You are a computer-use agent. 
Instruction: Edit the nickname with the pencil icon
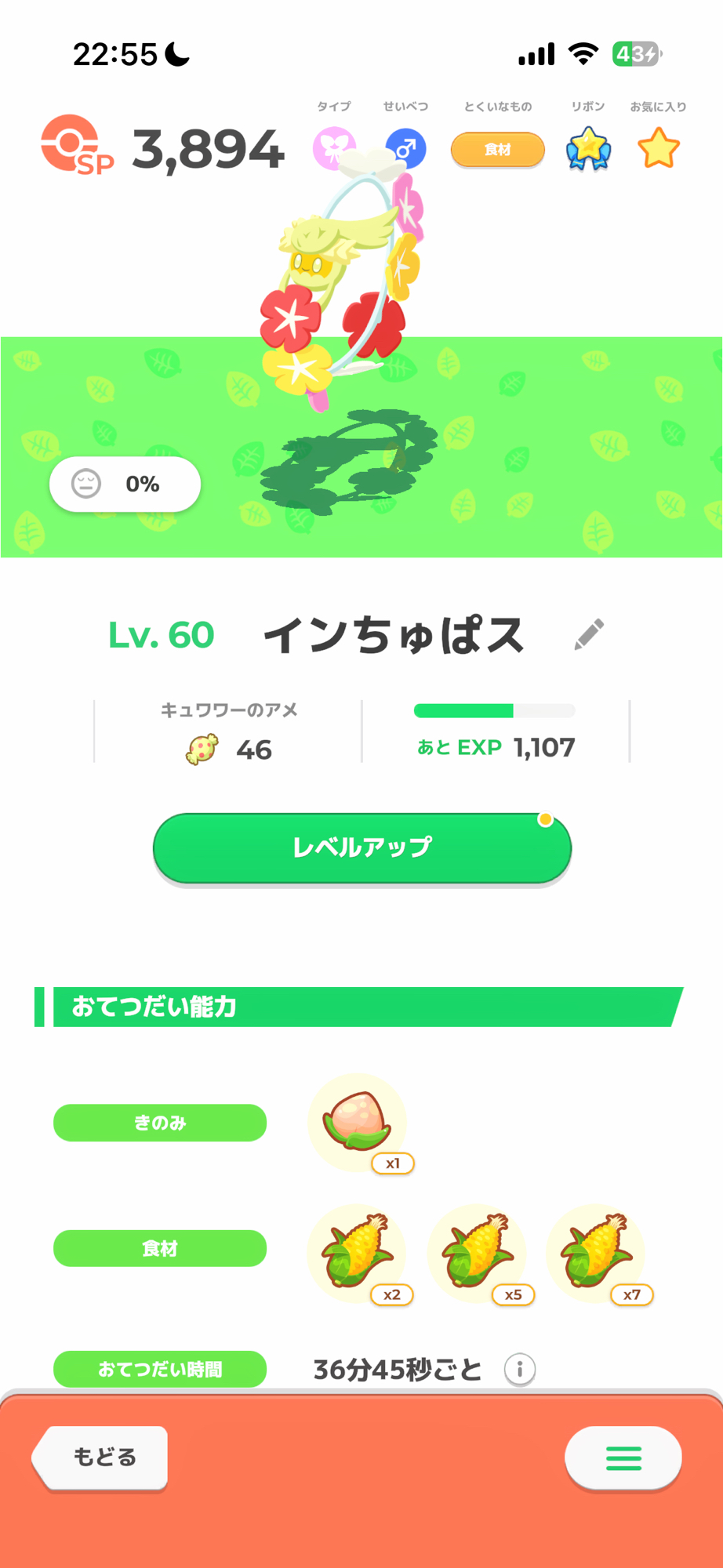589,634
